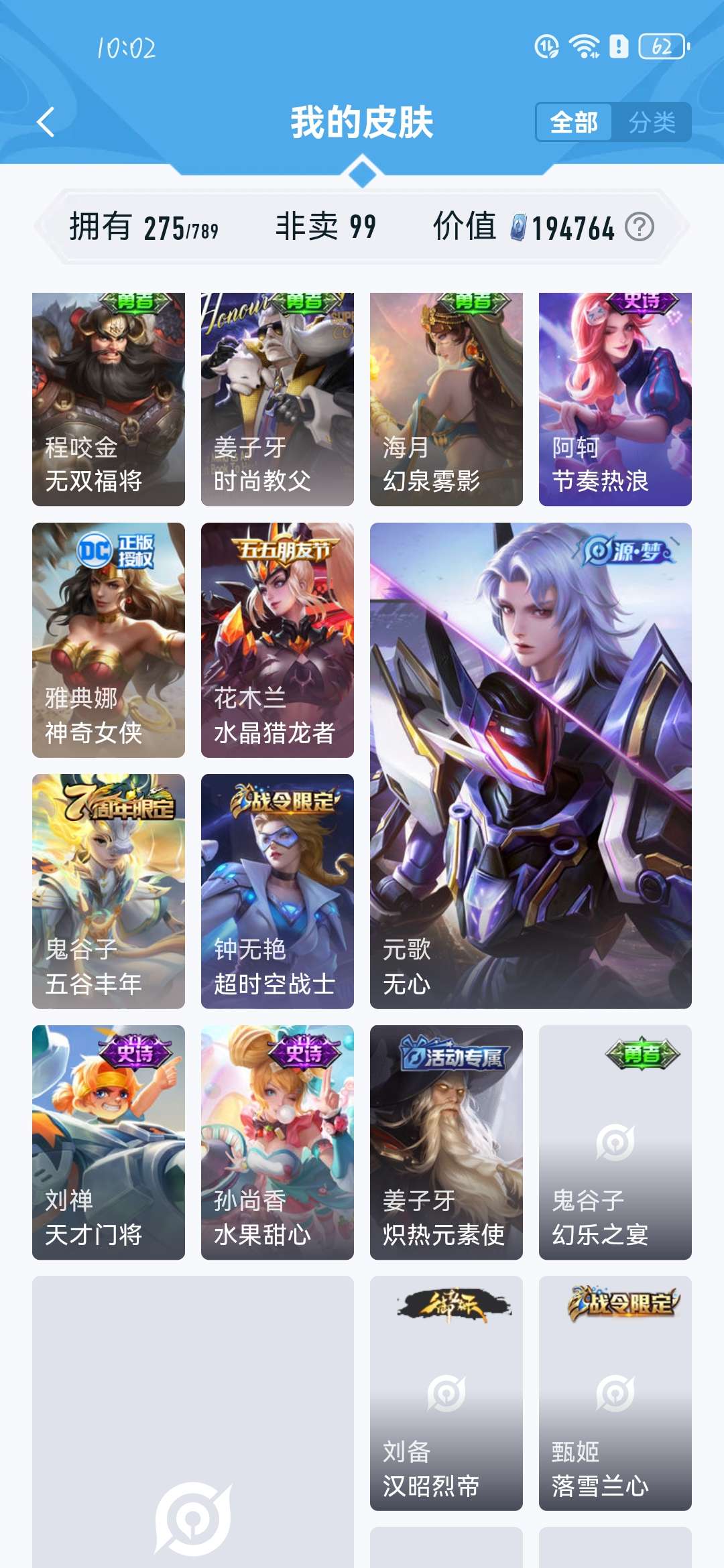724x1568 pixels.
Task: Open 程咬金 无双福将 skin card
Action: click(109, 399)
